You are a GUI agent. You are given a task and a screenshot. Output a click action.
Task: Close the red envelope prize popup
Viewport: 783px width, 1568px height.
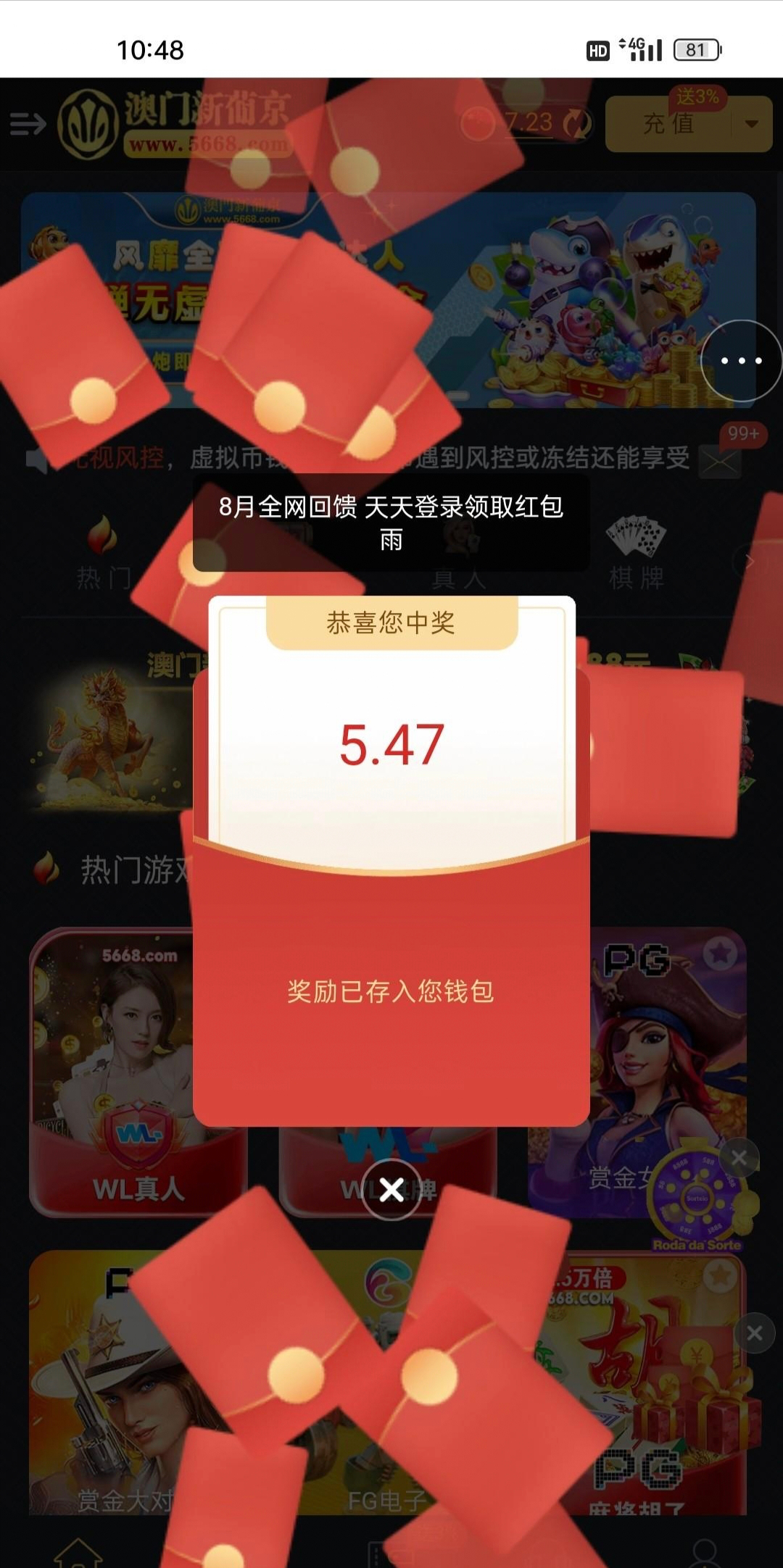(x=391, y=1189)
